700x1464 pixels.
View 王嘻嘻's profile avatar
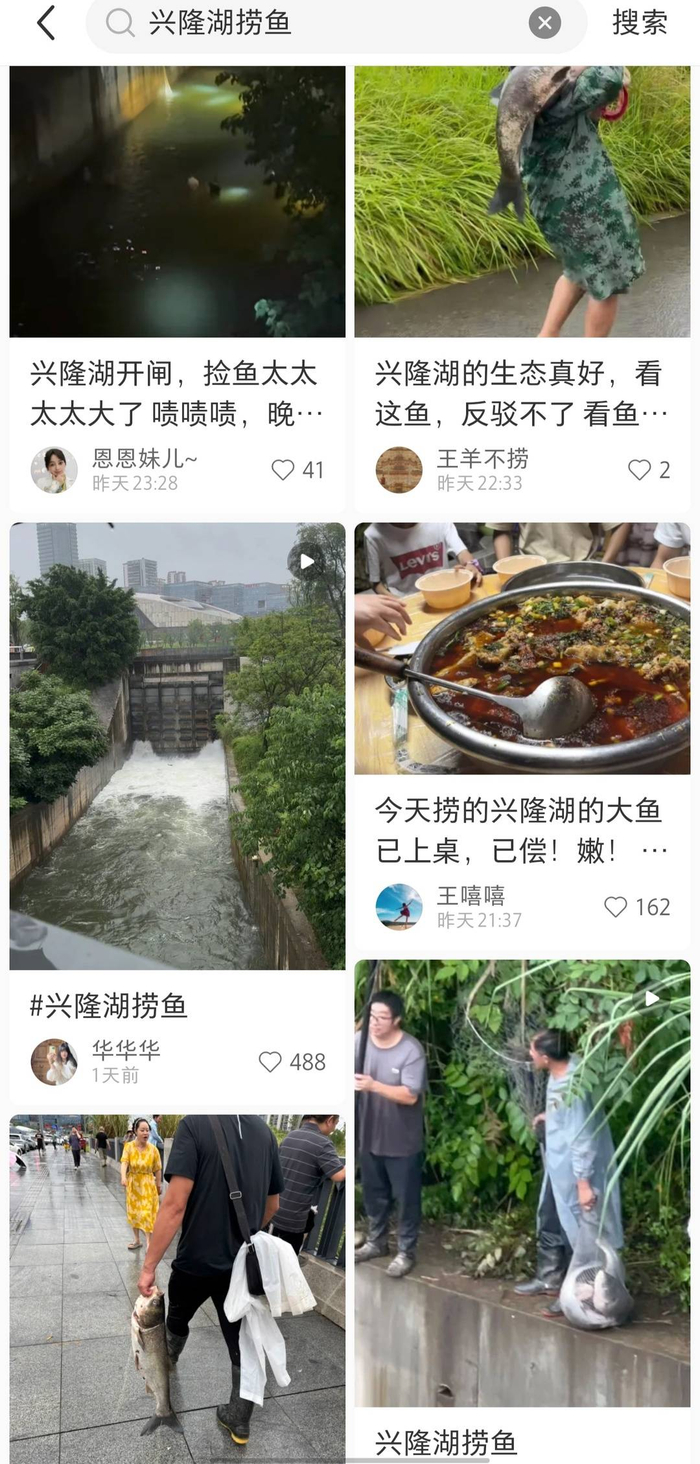399,907
